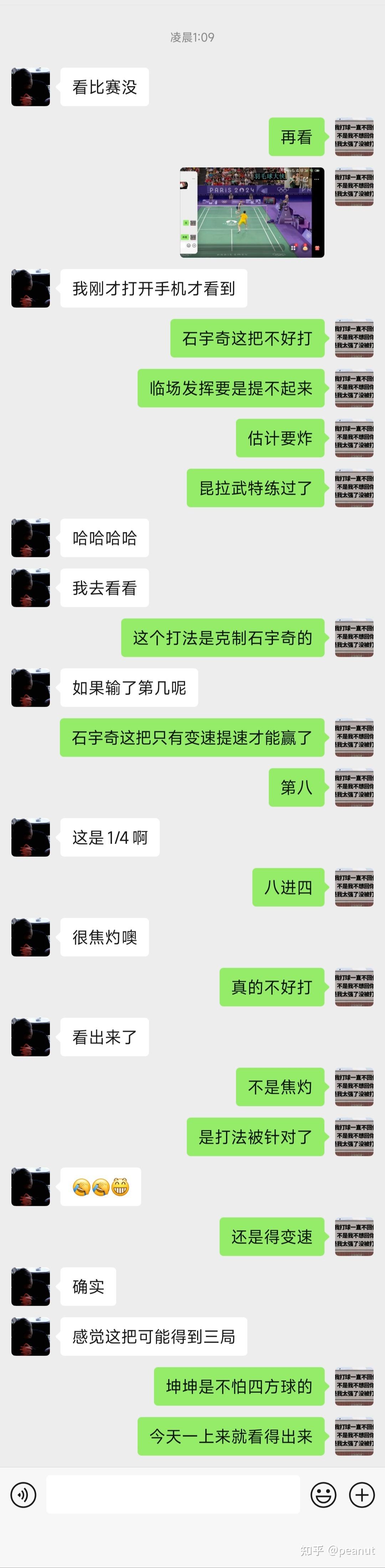Screen dimensions: 385x1568
Task: Open the emoji sticker panel
Action: [323, 1494]
